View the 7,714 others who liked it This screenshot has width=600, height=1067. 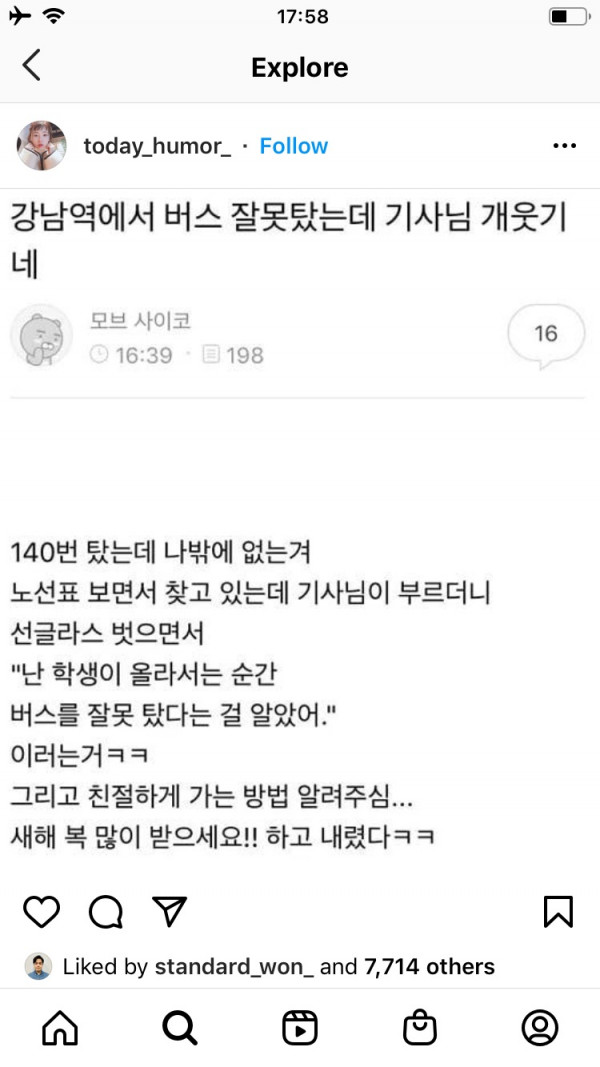point(429,967)
